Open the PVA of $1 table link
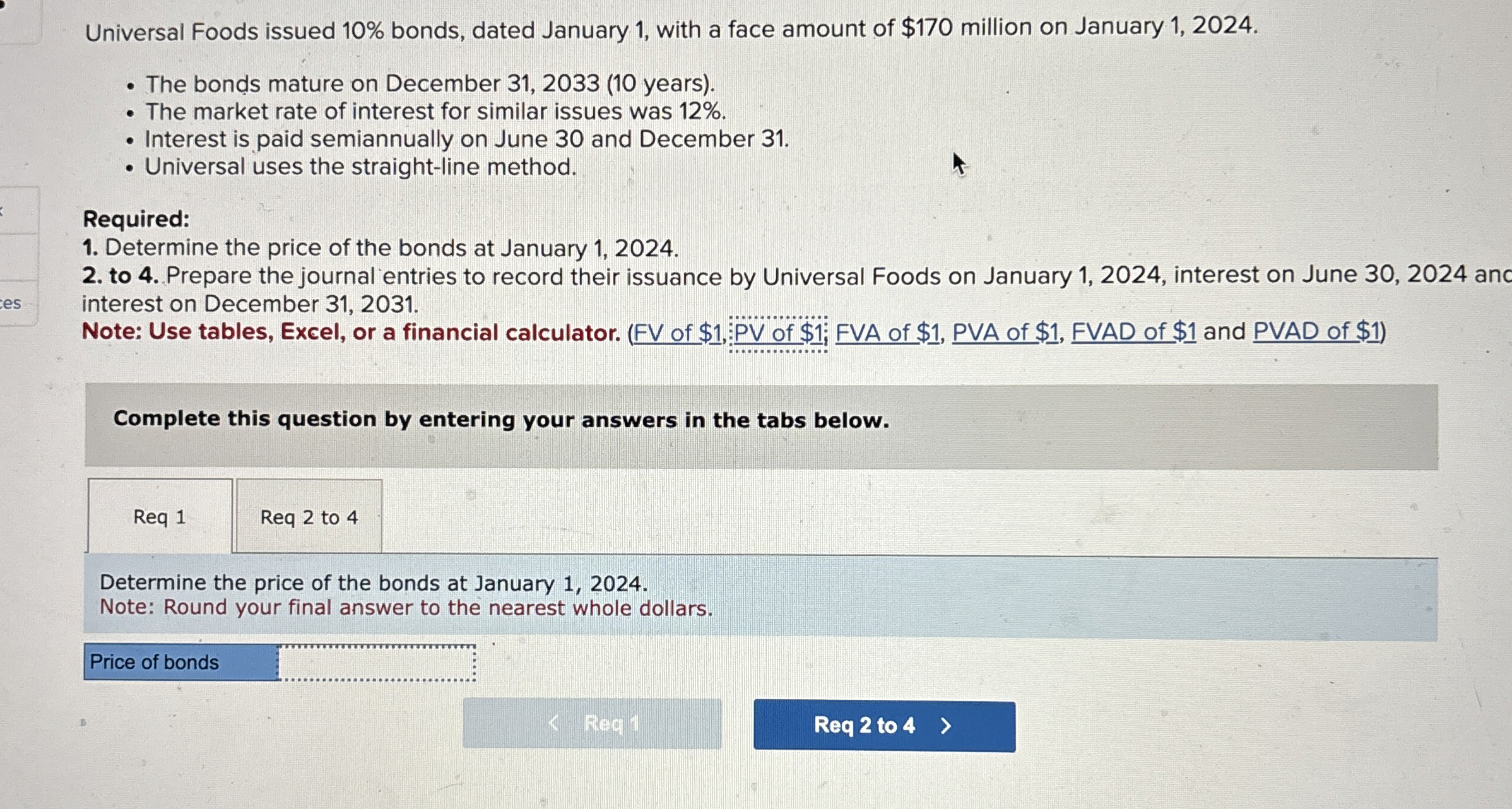The image size is (1512, 809). (x=1005, y=333)
